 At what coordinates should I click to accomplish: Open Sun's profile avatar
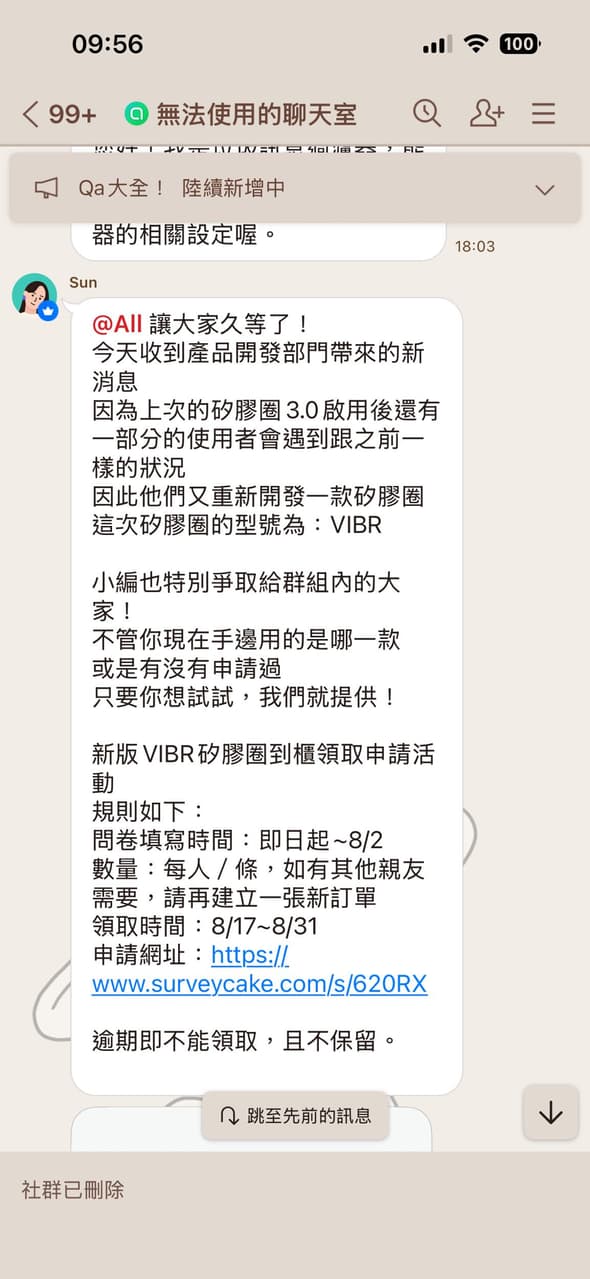pyautogui.click(x=34, y=296)
